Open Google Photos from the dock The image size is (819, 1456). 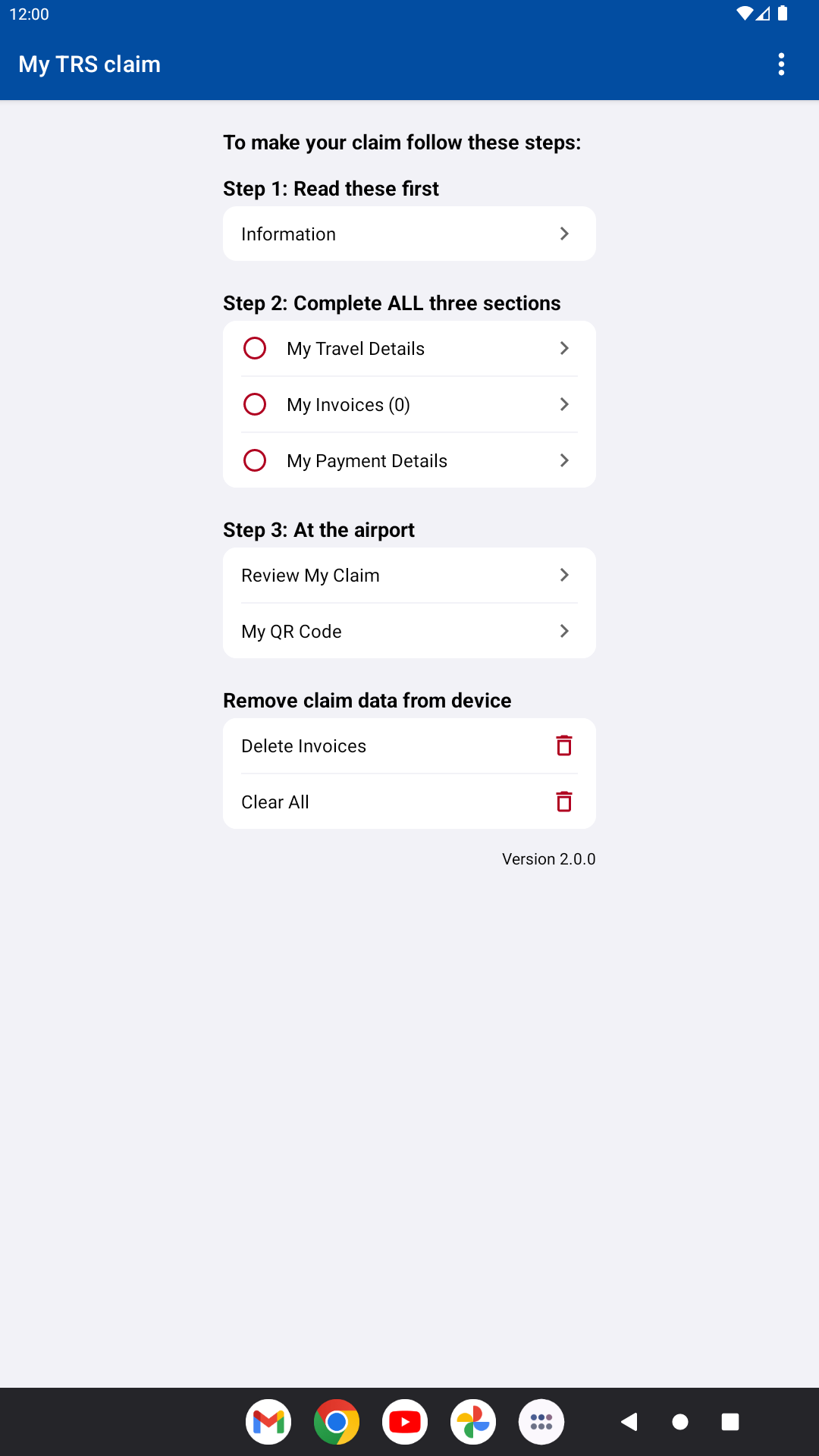pos(473,1422)
